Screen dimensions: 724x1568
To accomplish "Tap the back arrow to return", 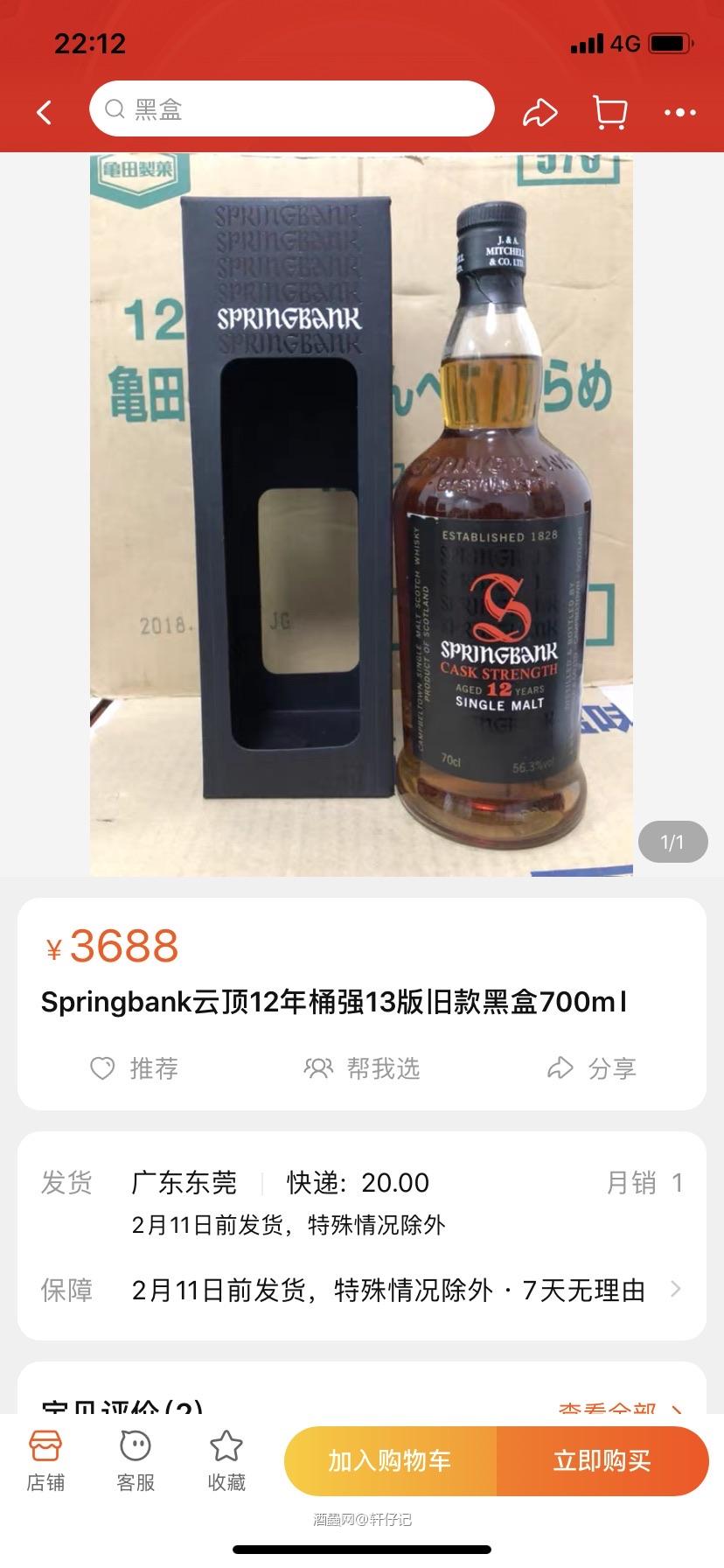I will point(44,112).
